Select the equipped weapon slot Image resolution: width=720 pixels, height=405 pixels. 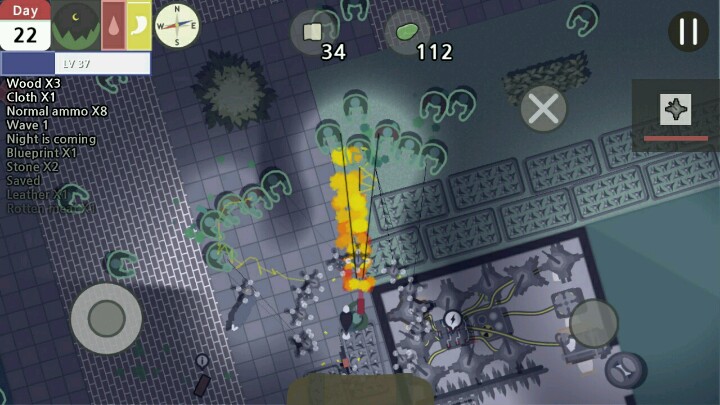(x=676, y=110)
